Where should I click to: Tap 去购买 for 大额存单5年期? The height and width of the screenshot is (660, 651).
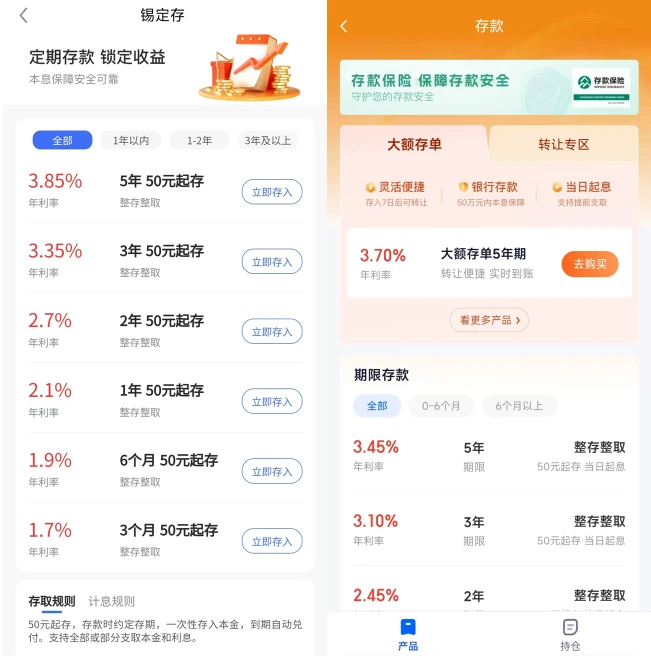point(589,264)
